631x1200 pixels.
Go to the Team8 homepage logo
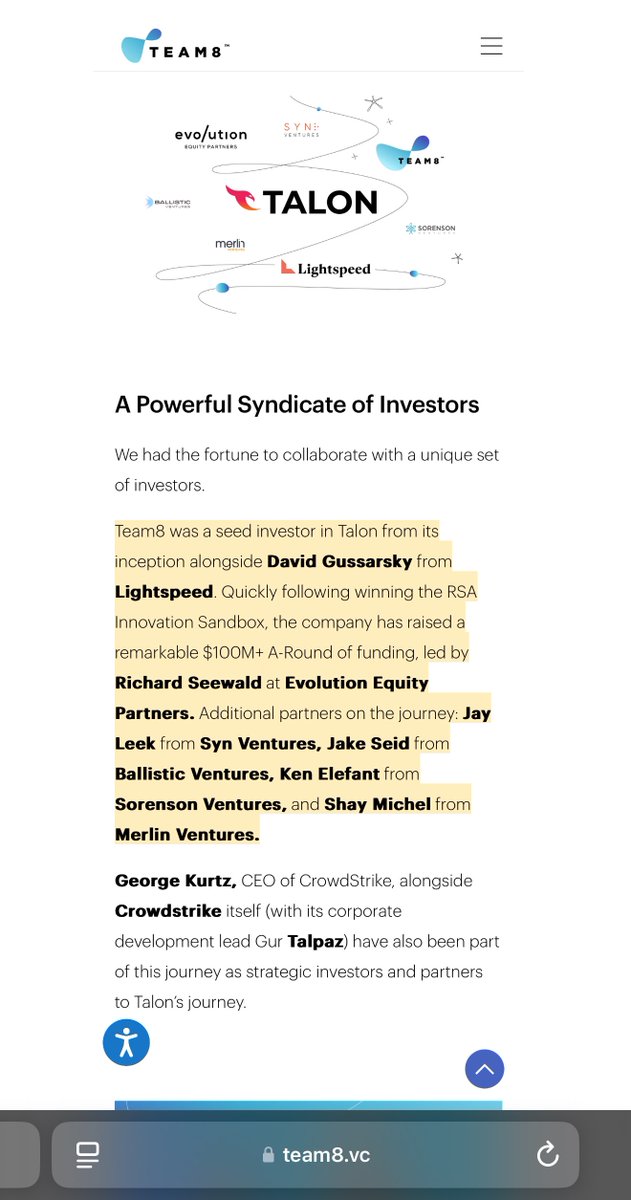175,46
